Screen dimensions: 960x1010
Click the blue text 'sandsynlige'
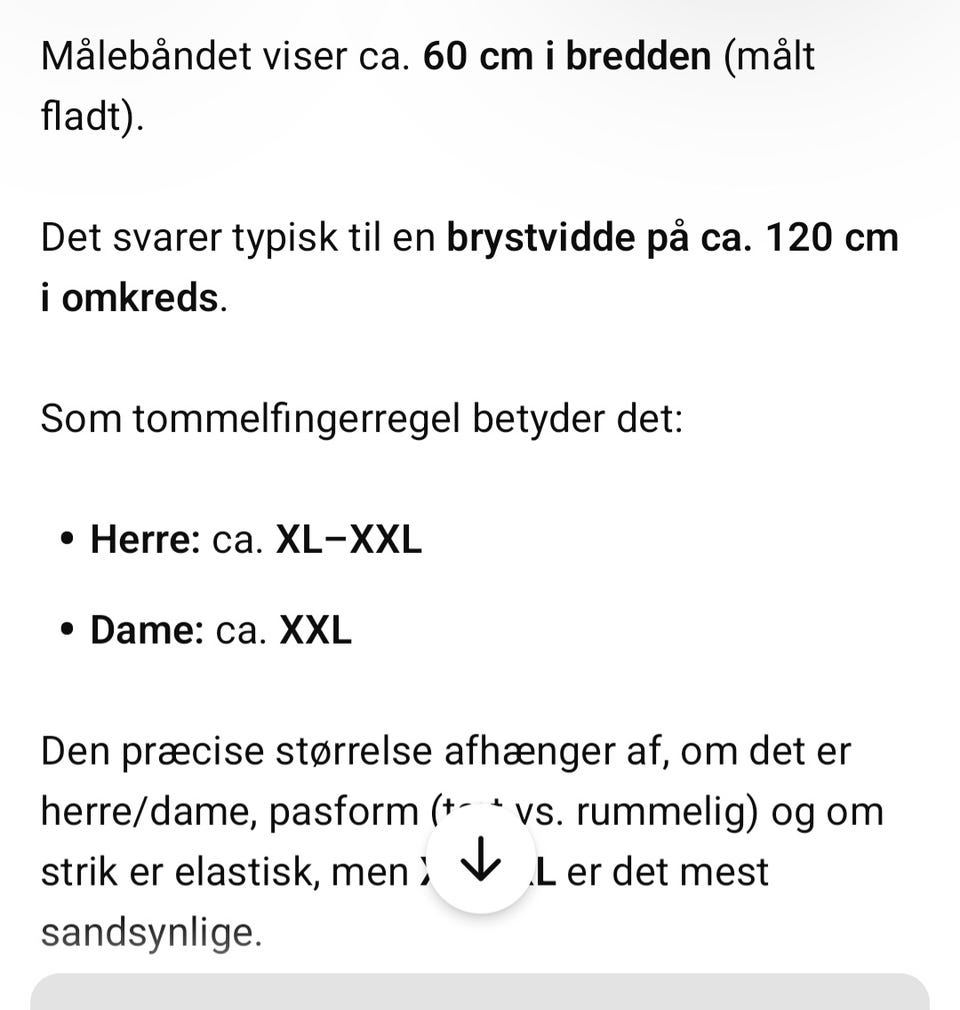(148, 931)
